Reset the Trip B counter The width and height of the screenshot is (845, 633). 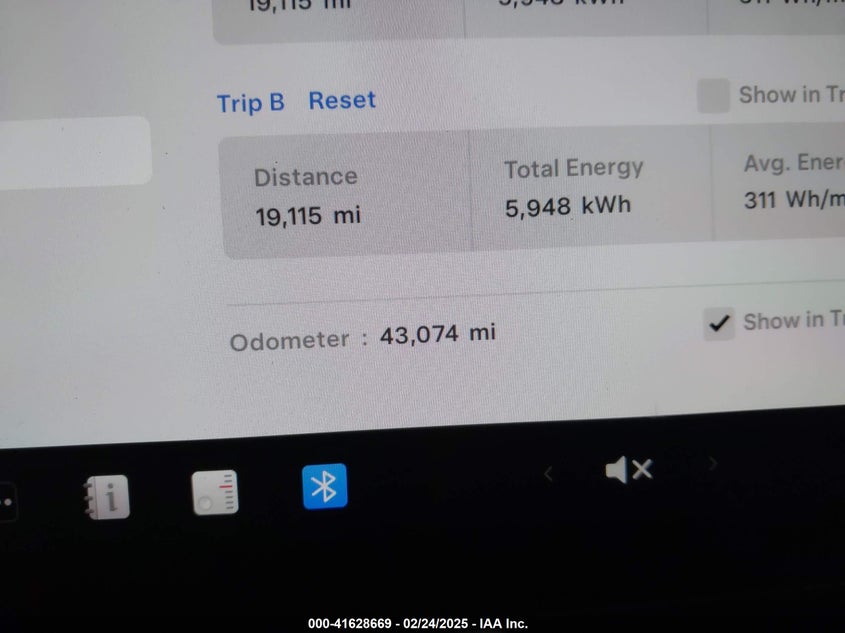coord(342,100)
